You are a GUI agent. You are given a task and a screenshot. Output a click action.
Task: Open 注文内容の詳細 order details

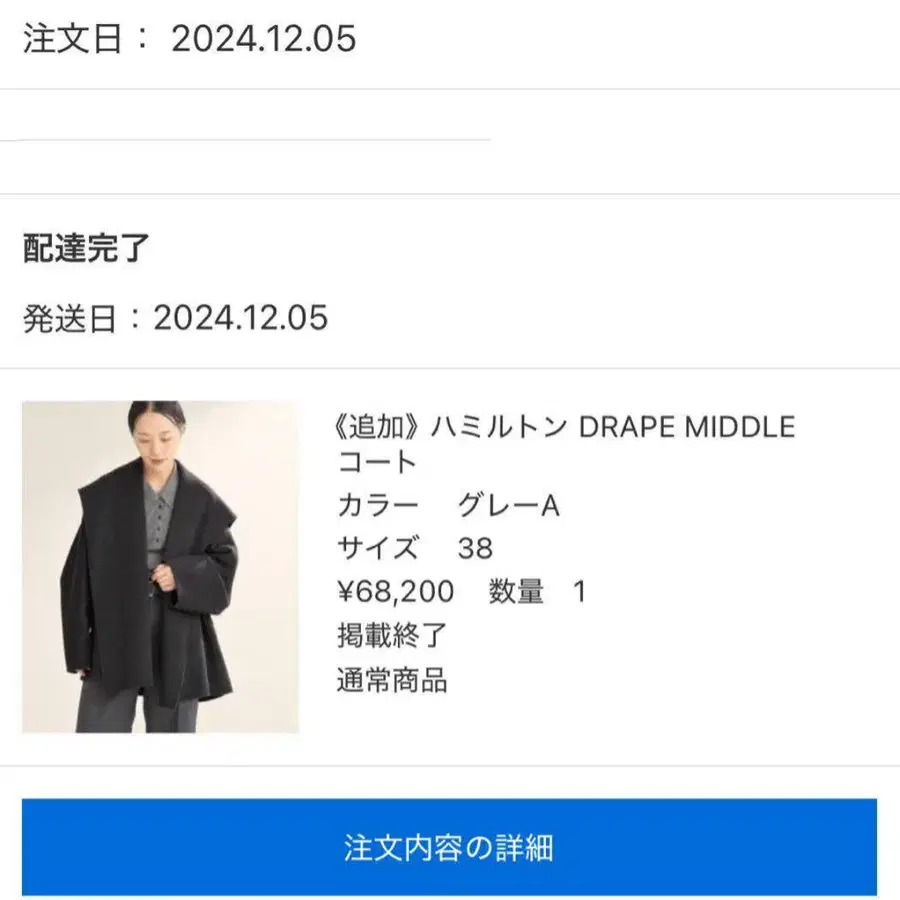click(x=449, y=847)
